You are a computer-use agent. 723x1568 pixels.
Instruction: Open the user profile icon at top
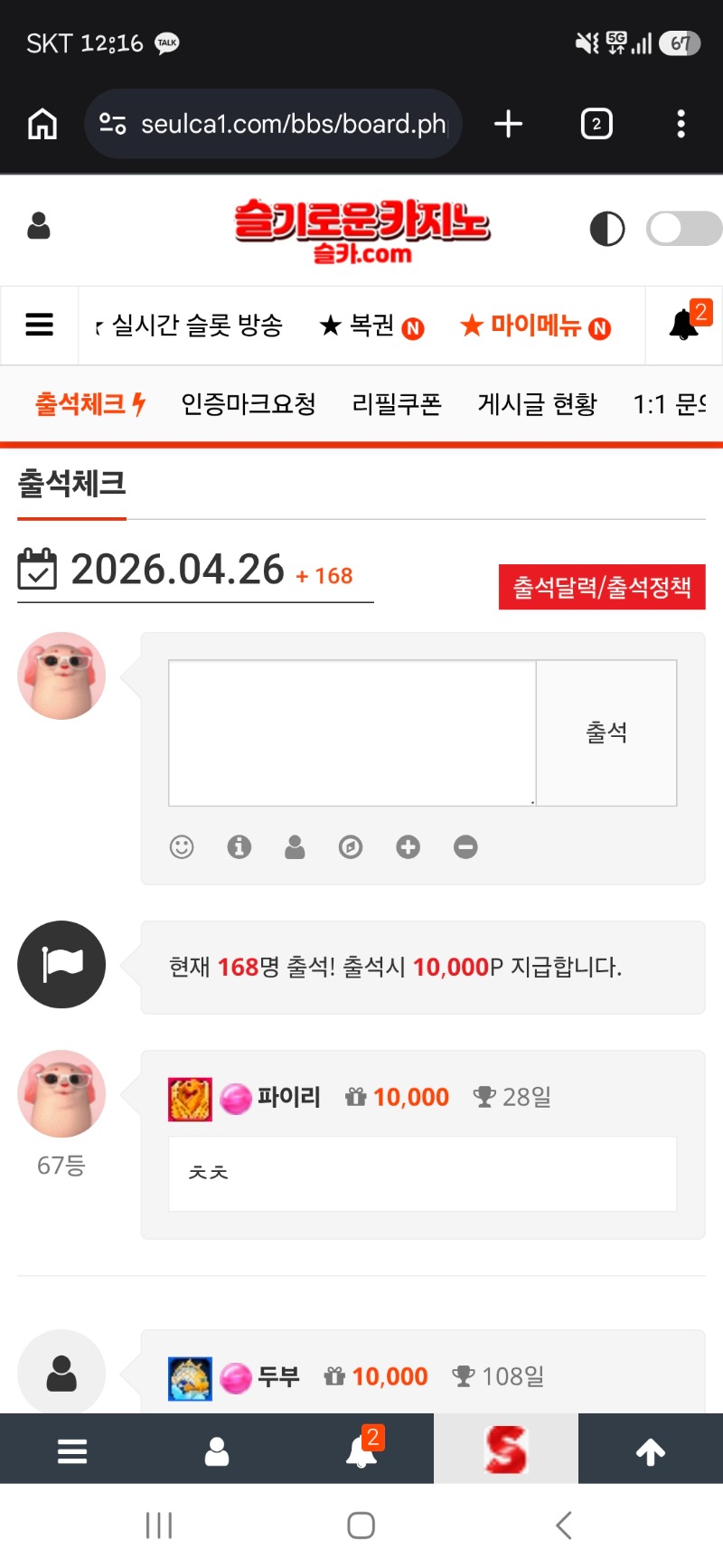tap(39, 226)
